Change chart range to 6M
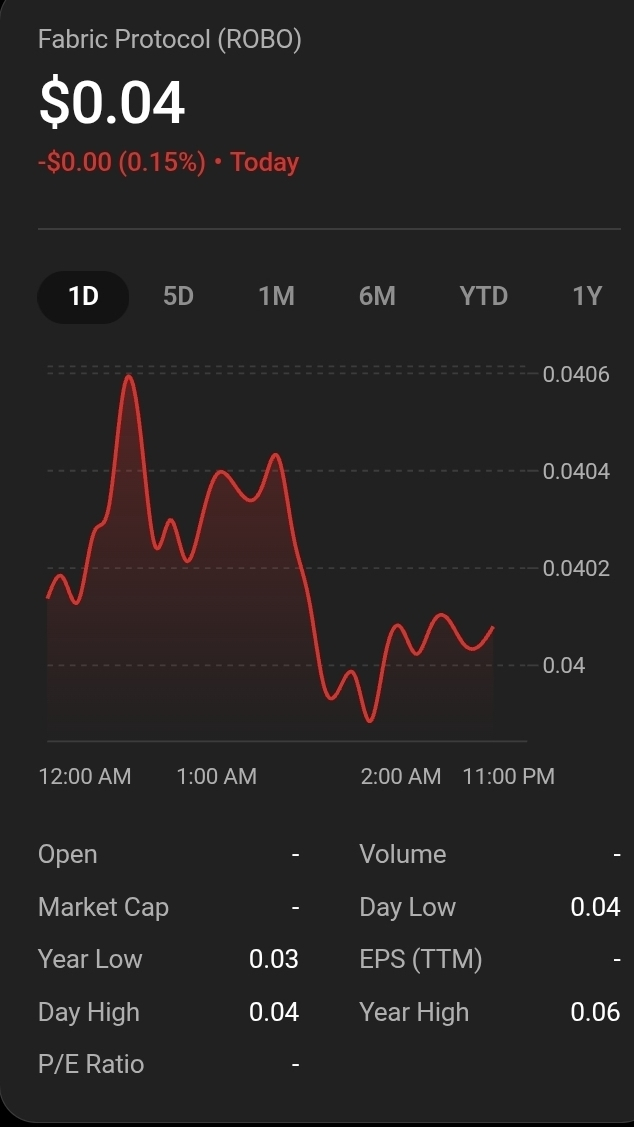This screenshot has height=1127, width=634. (x=377, y=296)
